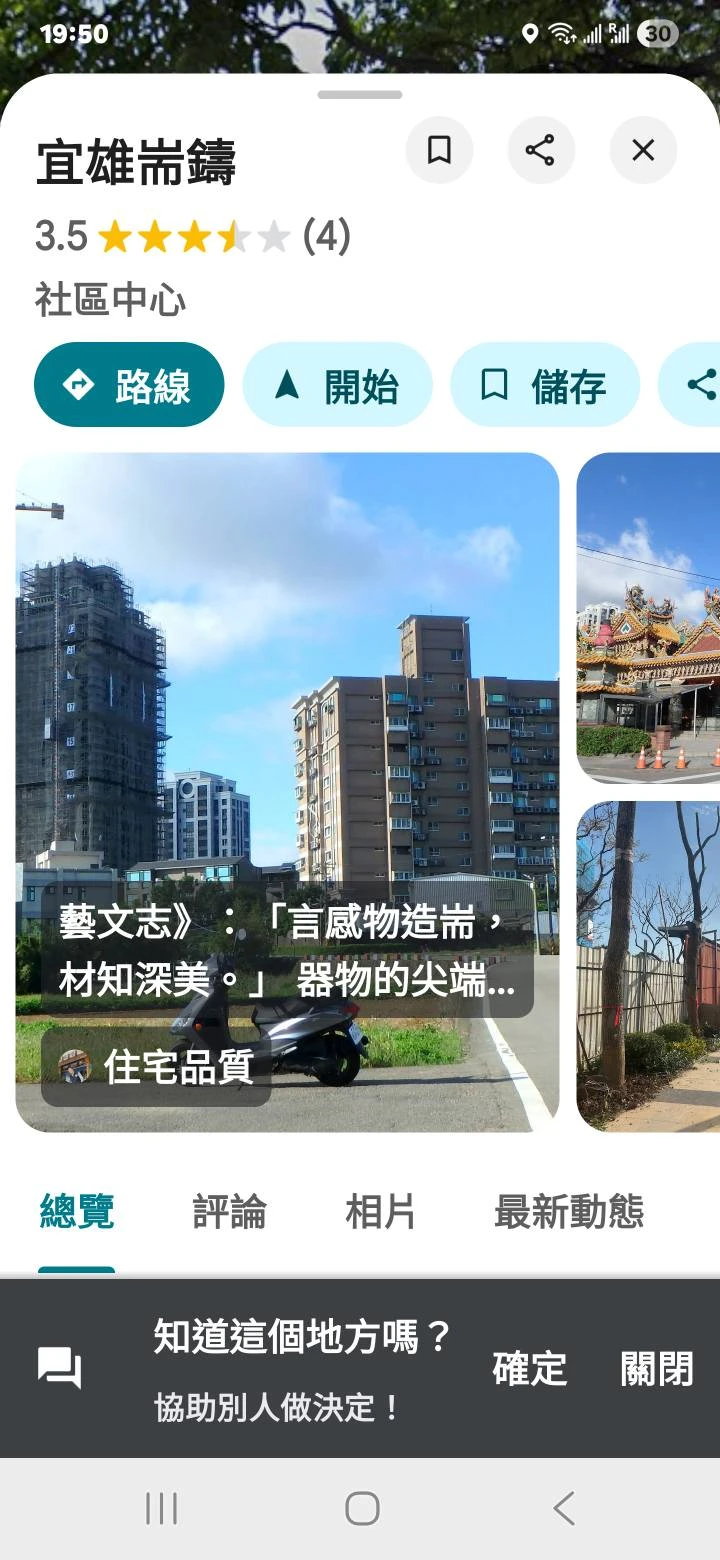
Task: Open the 最新動態 tab
Action: (568, 1212)
